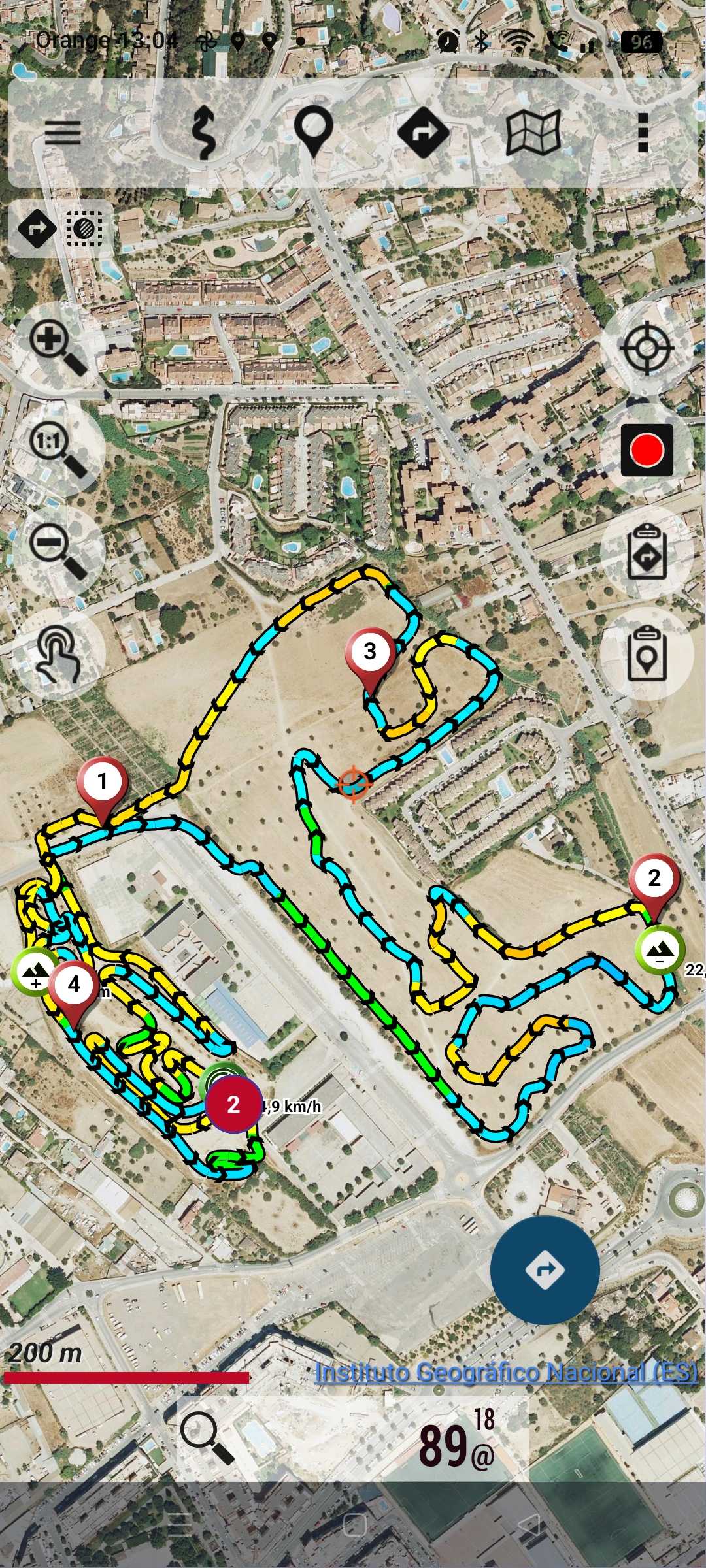Open the tracks menu icon
The image size is (706, 1568).
point(205,133)
